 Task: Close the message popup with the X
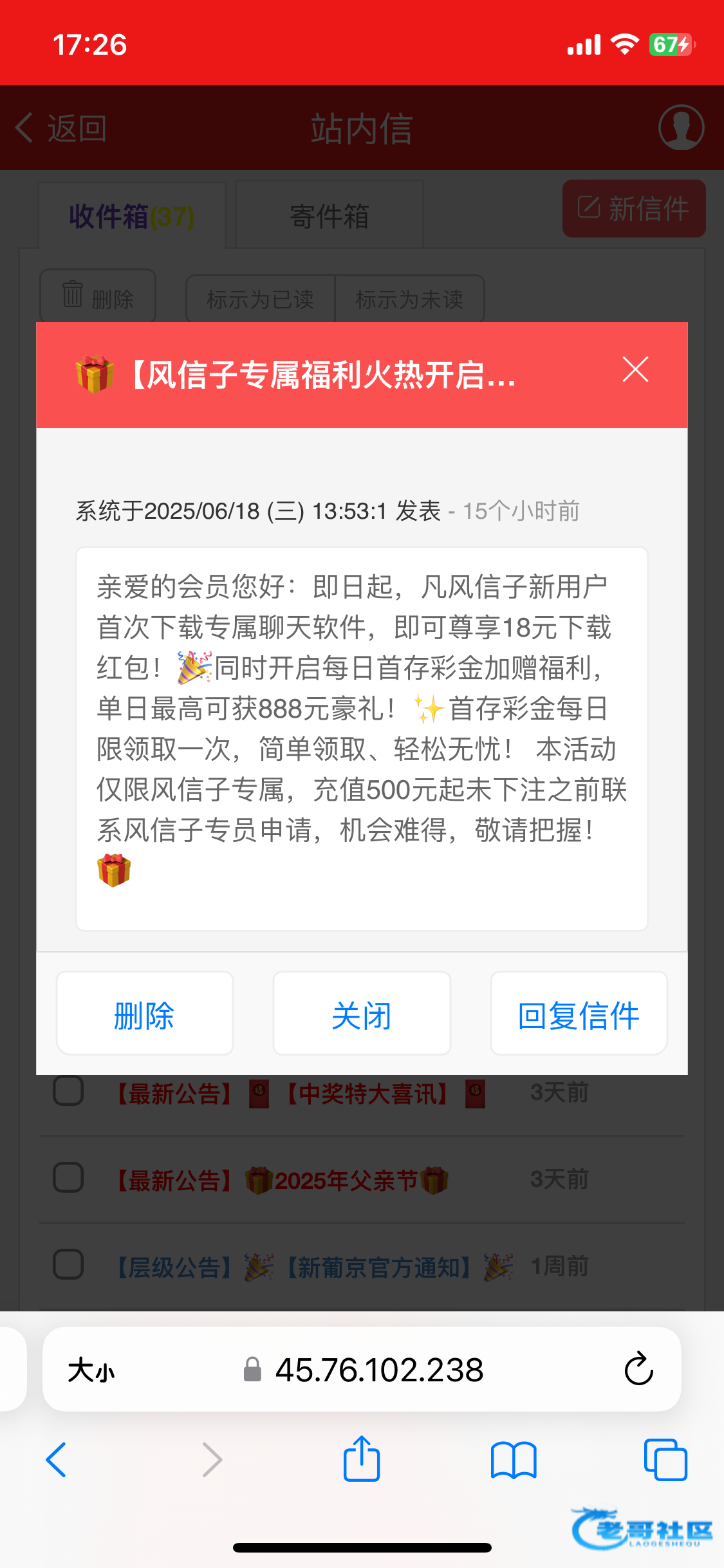point(635,369)
